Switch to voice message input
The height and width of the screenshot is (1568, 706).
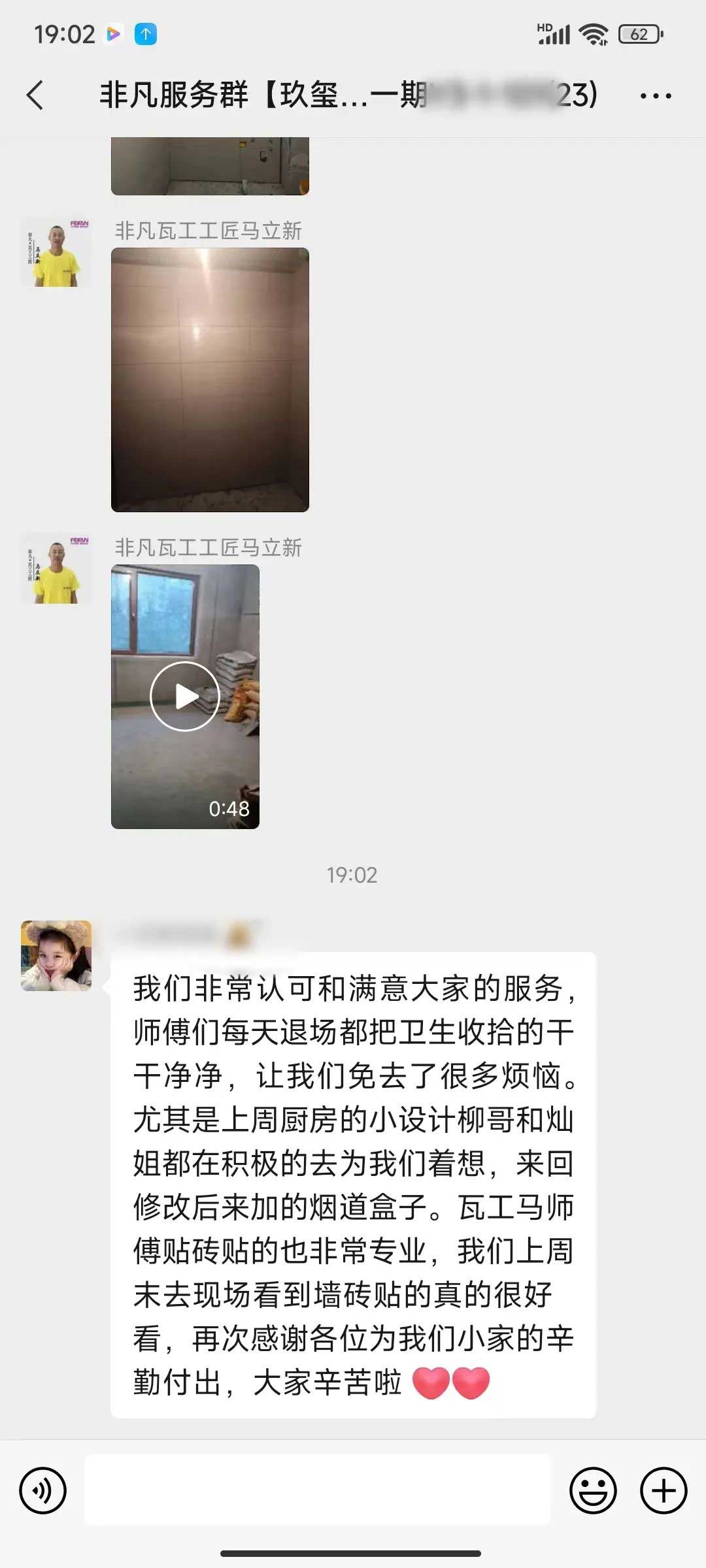tap(43, 1491)
